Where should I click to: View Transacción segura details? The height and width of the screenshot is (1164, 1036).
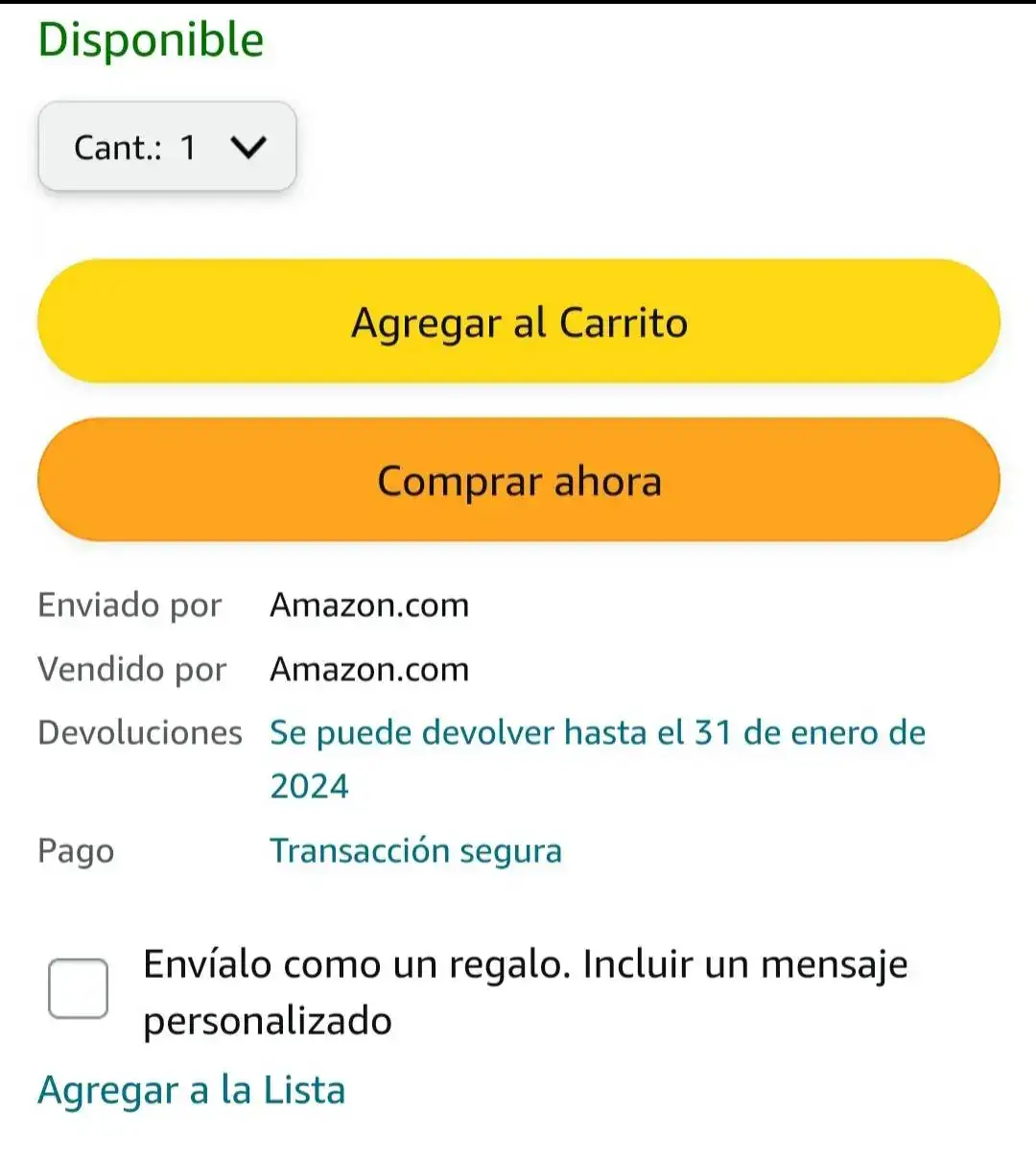[x=415, y=851]
